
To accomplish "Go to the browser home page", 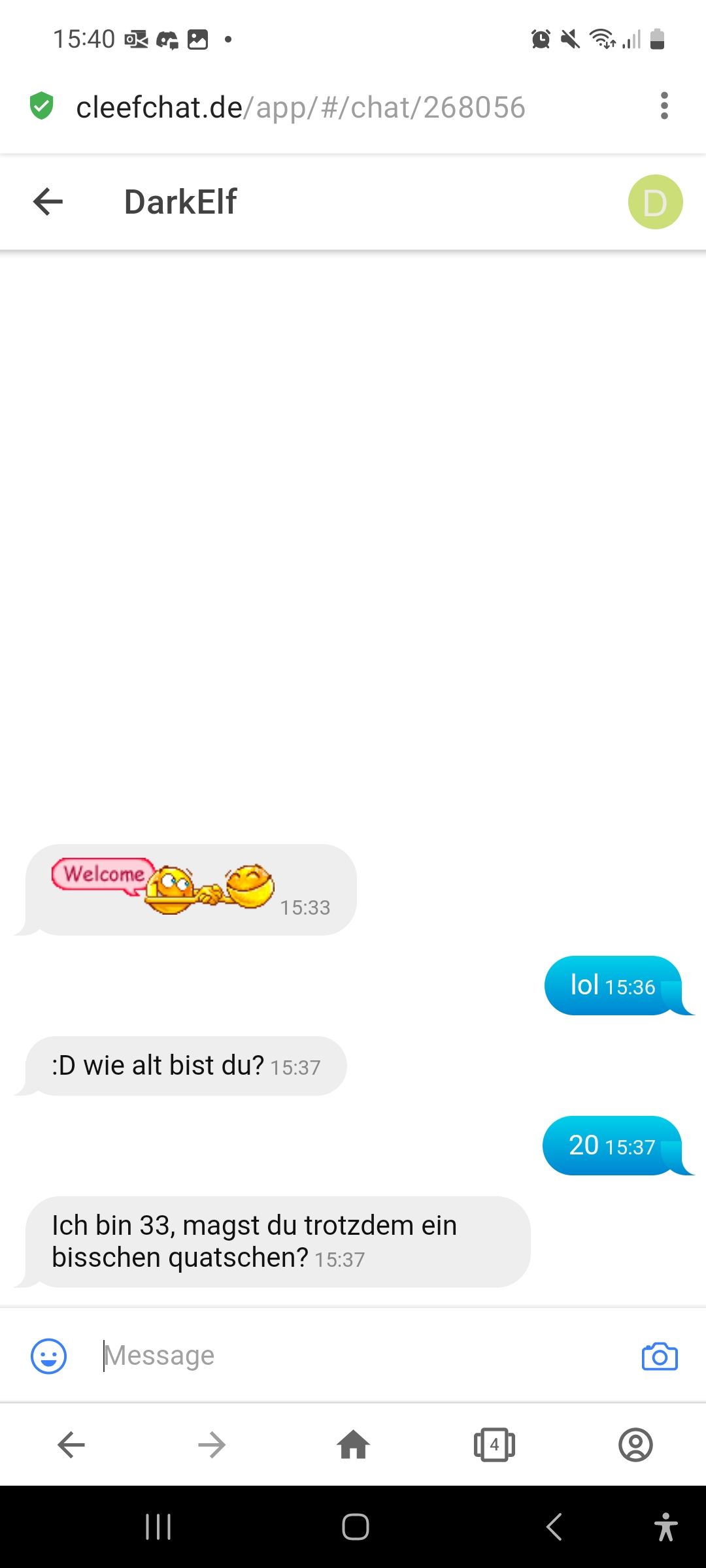I will [x=354, y=1445].
